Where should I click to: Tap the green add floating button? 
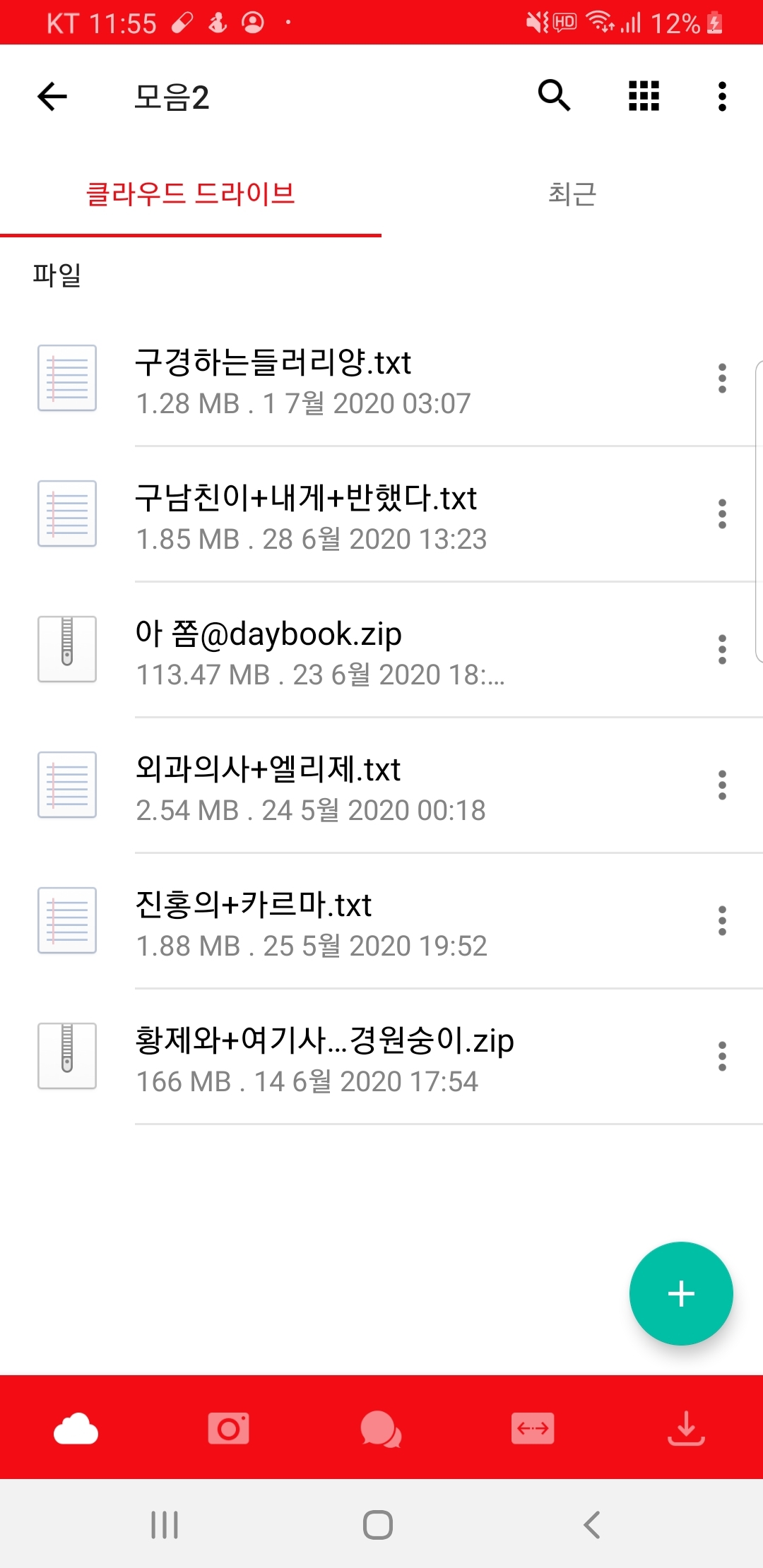point(681,1293)
